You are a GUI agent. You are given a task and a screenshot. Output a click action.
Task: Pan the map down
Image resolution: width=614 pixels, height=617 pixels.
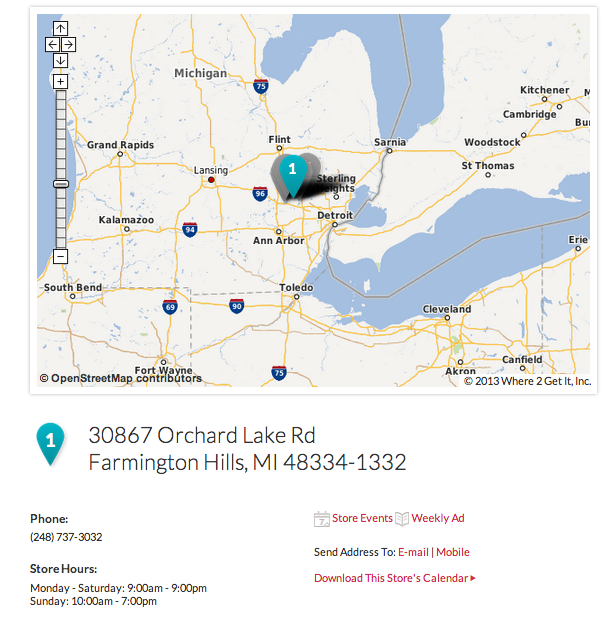60,59
